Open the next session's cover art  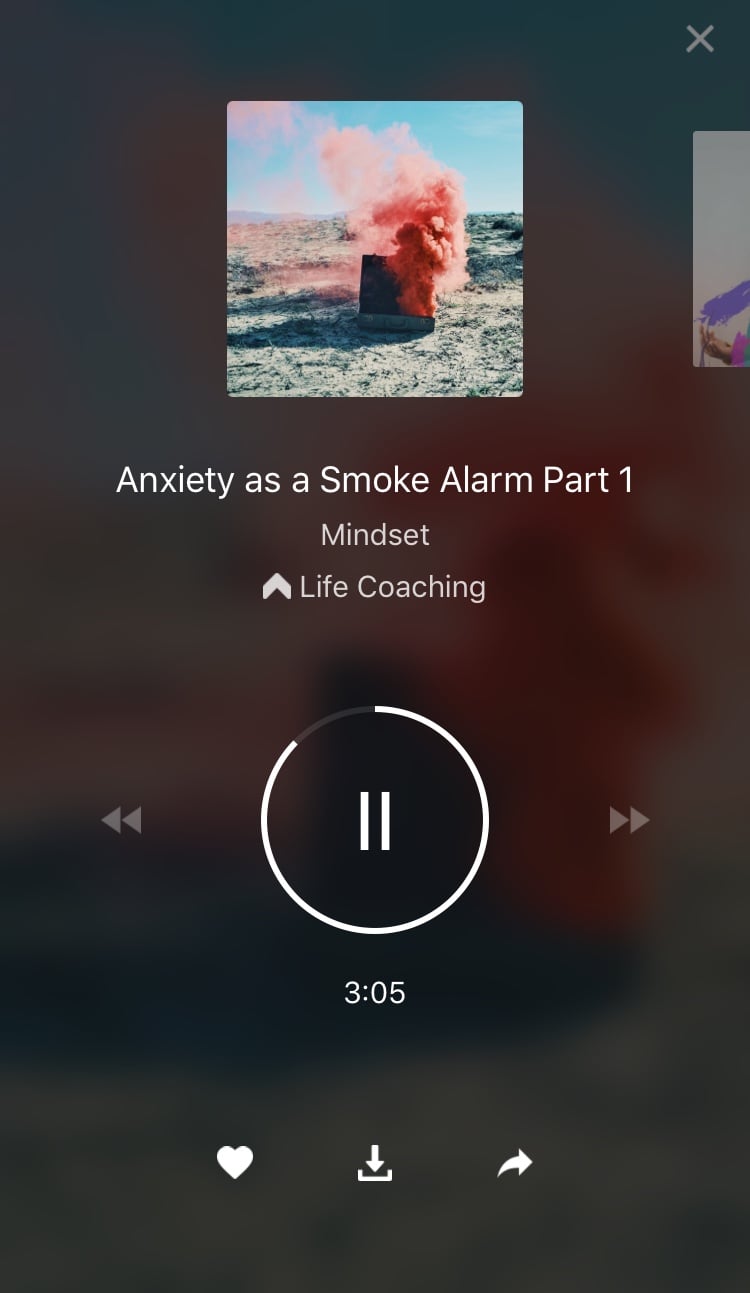[x=721, y=249]
